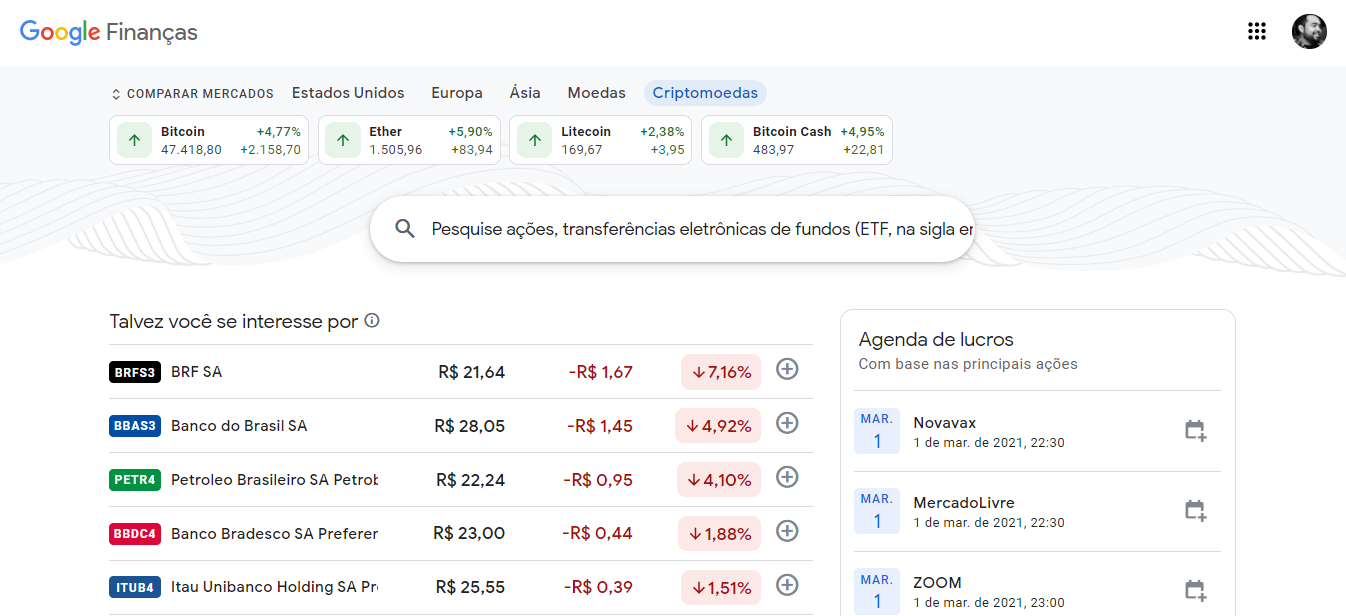Viewport: 1346px width, 616px height.
Task: Add BRF SA to watchlist
Action: 787,370
